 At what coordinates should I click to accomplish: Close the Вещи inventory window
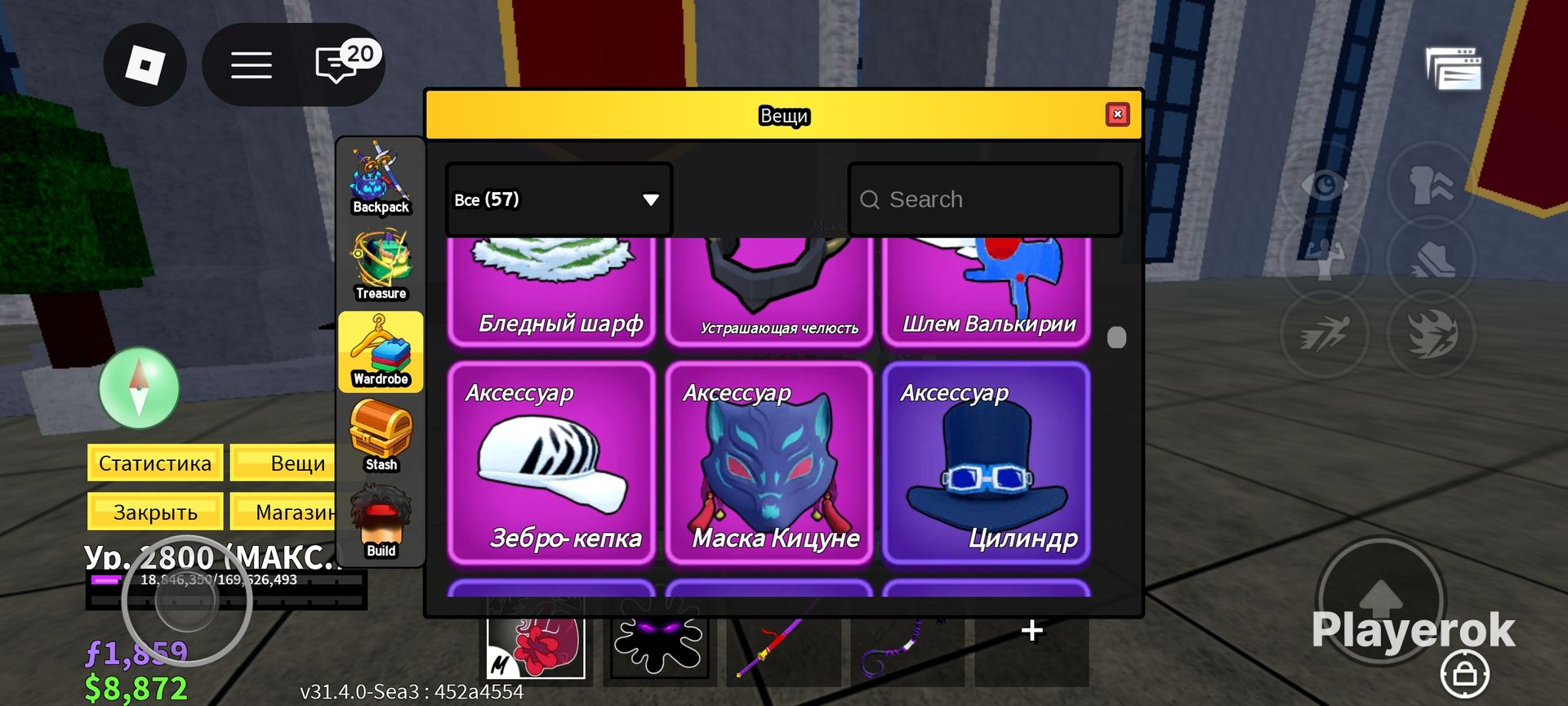coord(1117,114)
